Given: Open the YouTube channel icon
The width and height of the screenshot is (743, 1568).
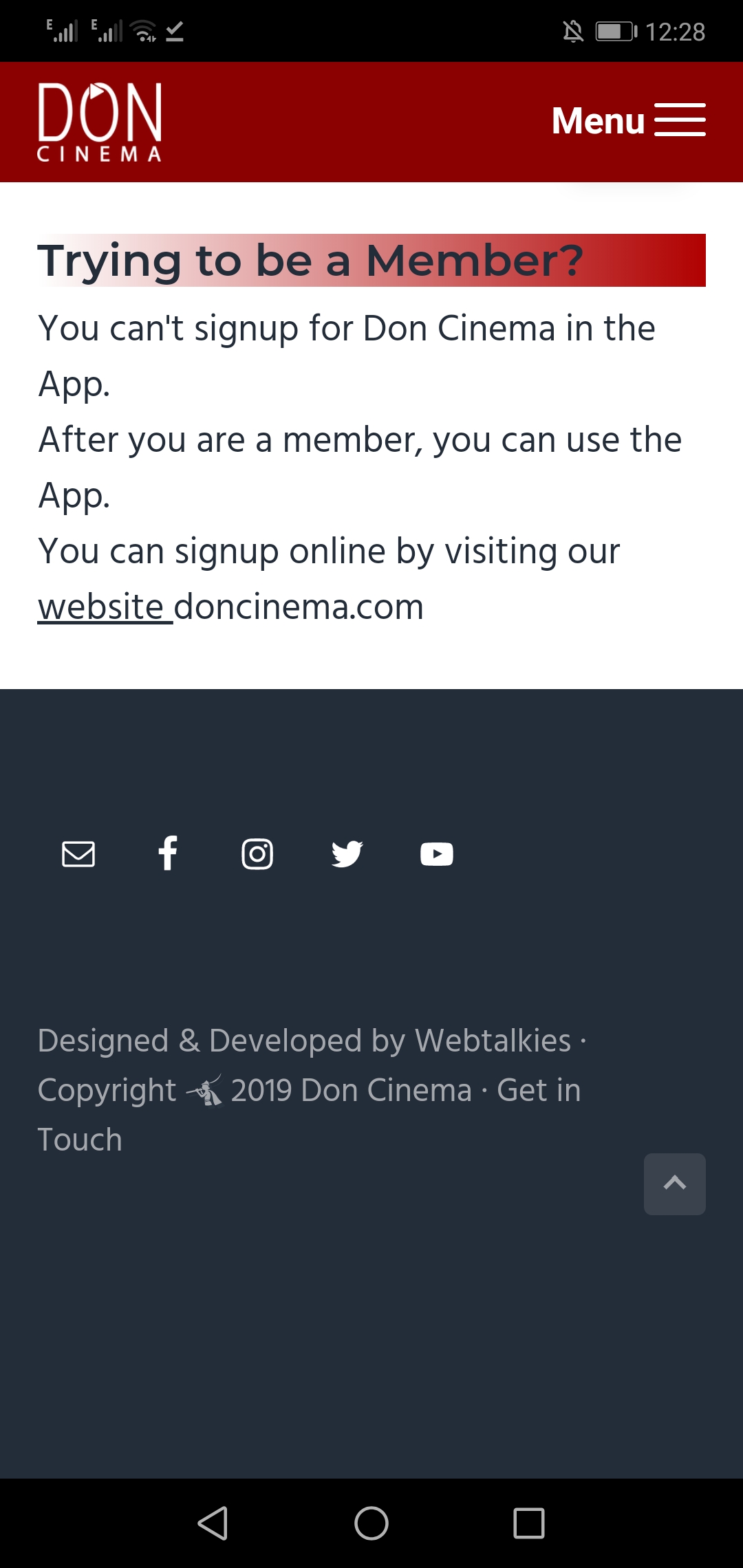Looking at the screenshot, I should point(436,854).
